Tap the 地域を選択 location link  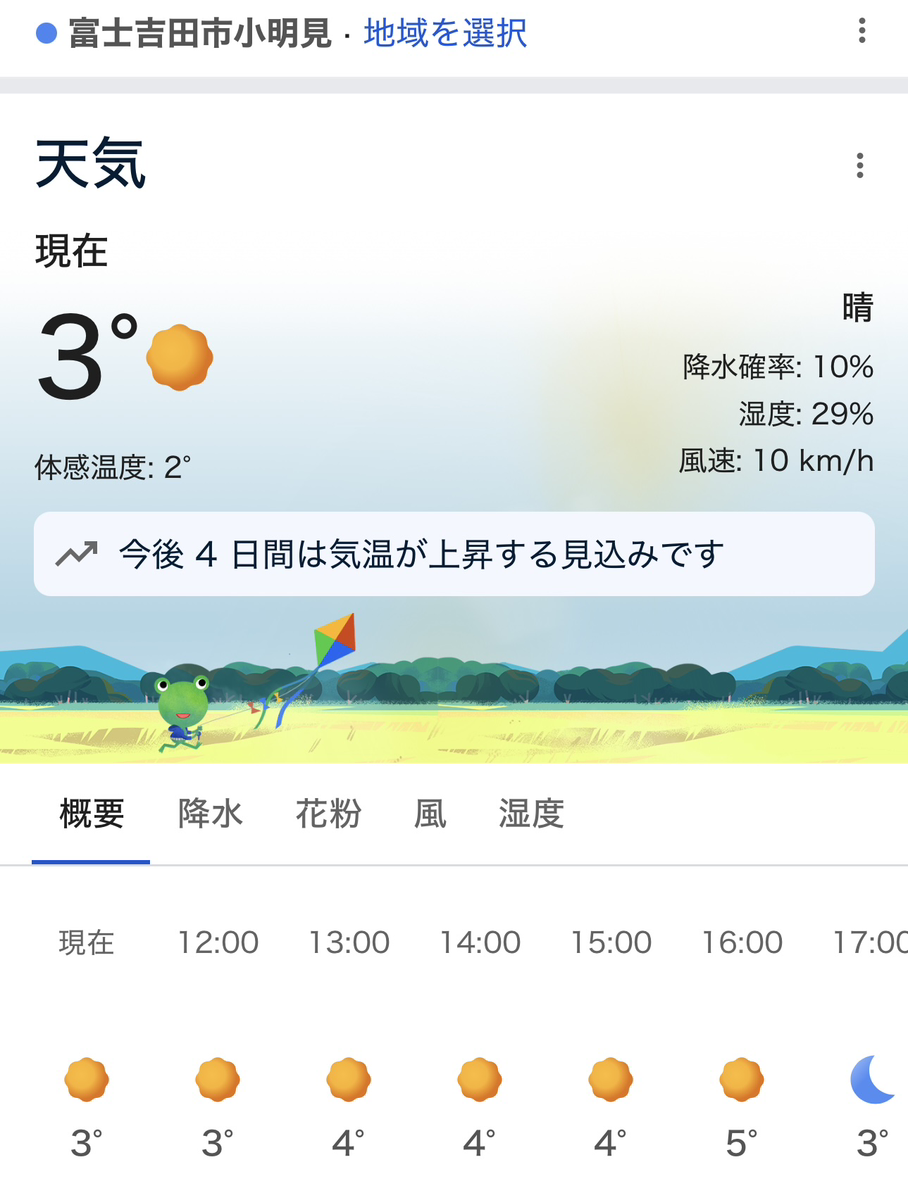click(x=445, y=34)
